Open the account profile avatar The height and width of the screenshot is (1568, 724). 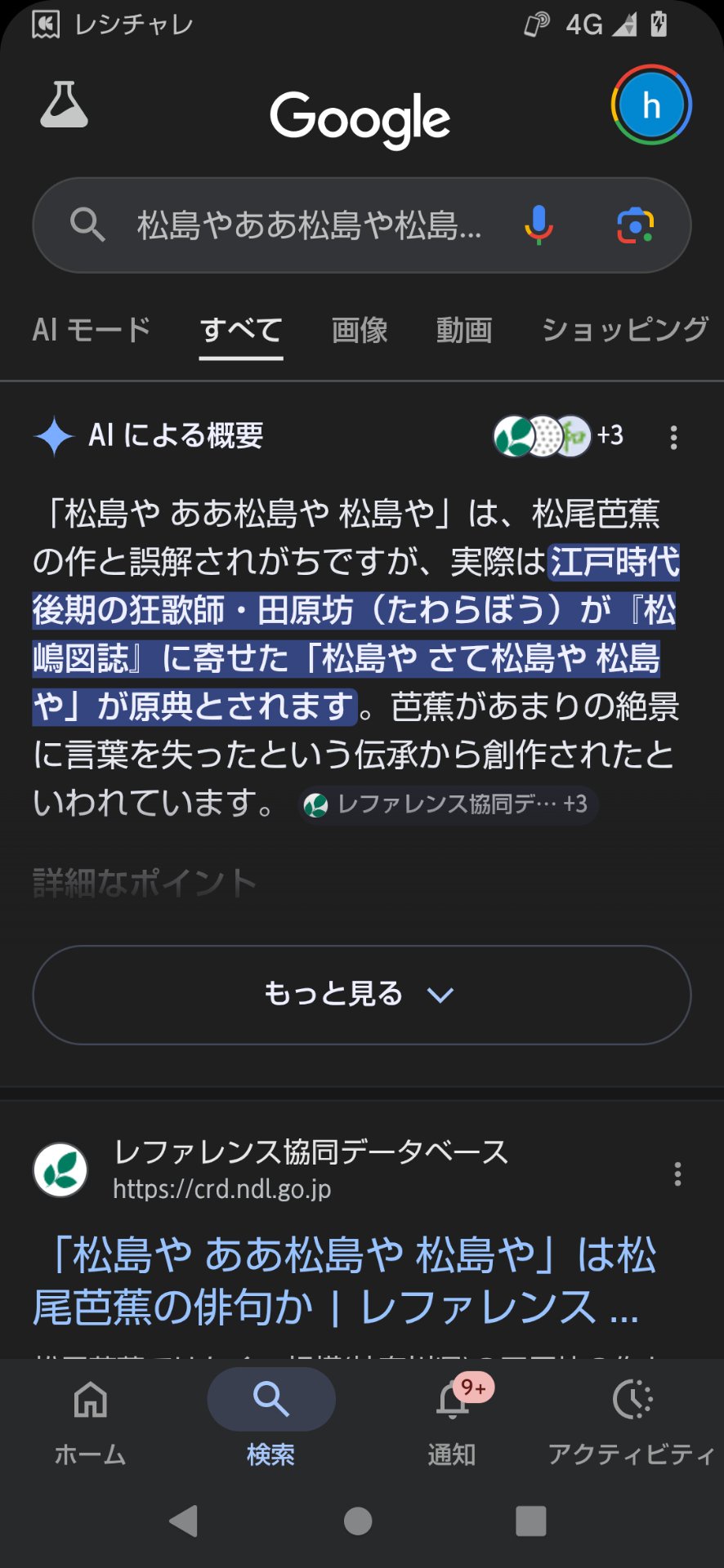tap(651, 105)
